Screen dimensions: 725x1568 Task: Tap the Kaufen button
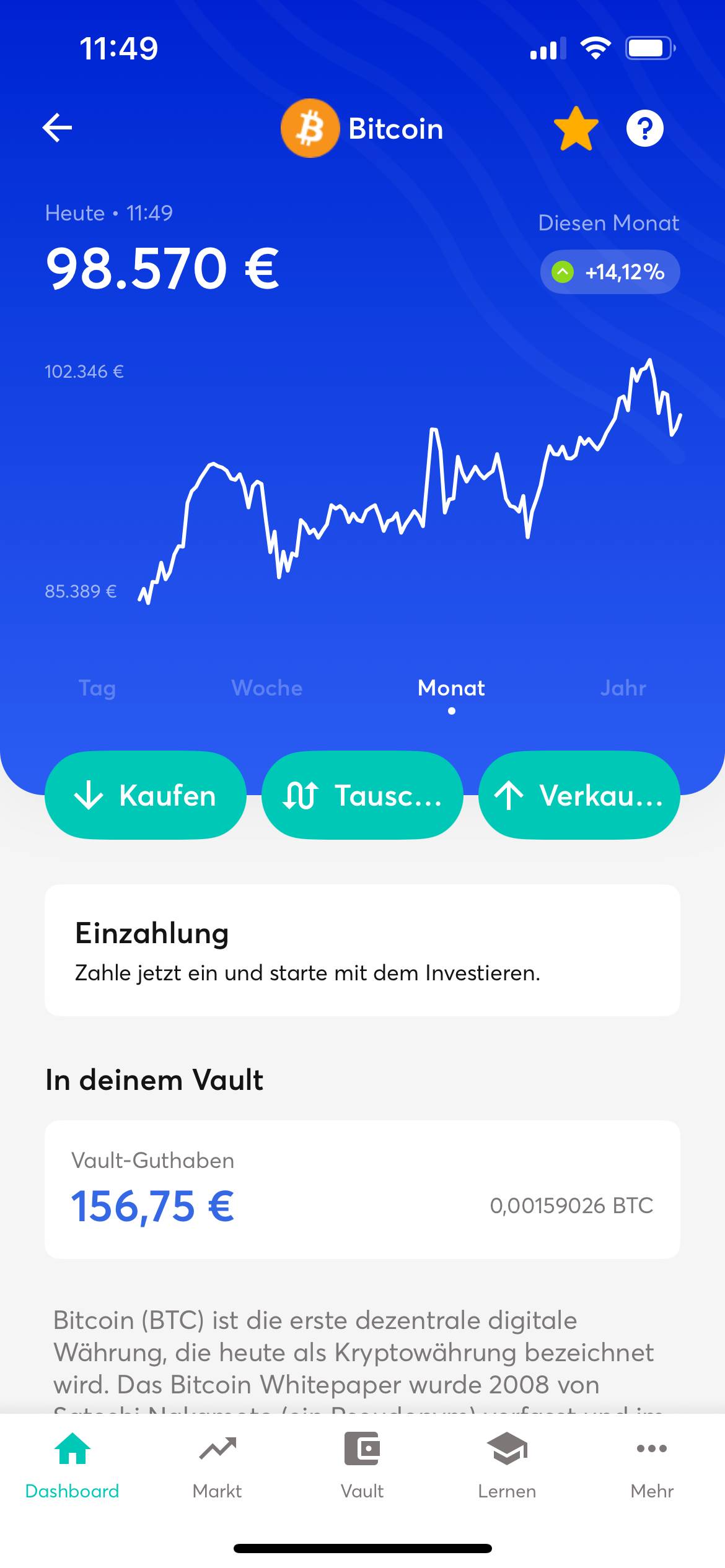[x=146, y=795]
